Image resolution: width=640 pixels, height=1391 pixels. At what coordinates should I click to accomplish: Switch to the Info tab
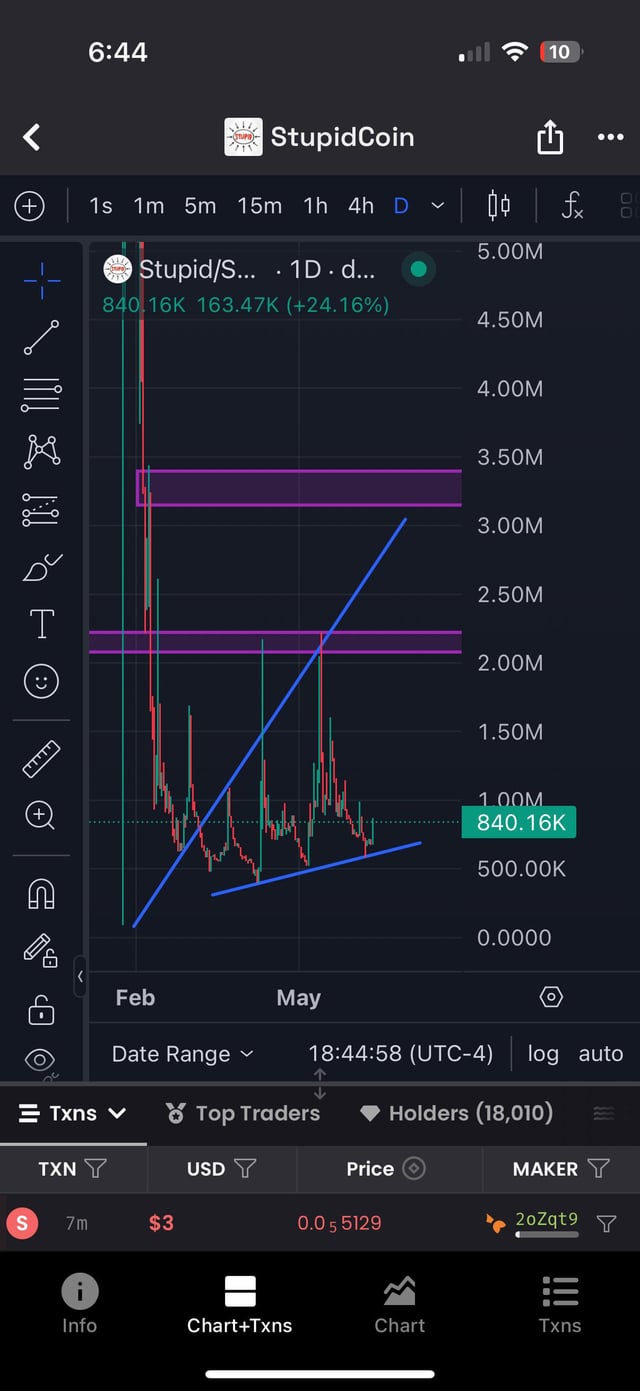tap(79, 1305)
